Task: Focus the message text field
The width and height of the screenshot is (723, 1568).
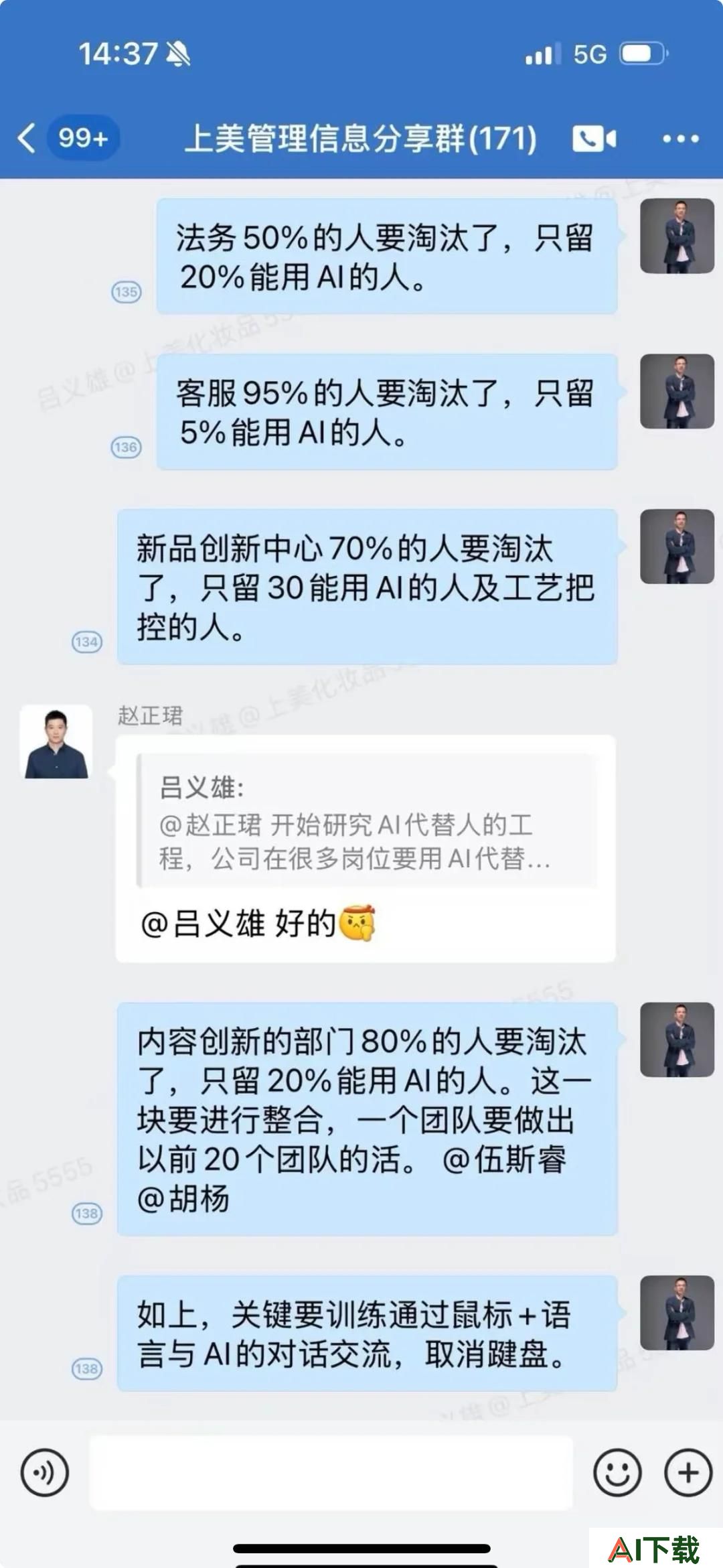Action: point(331,1473)
